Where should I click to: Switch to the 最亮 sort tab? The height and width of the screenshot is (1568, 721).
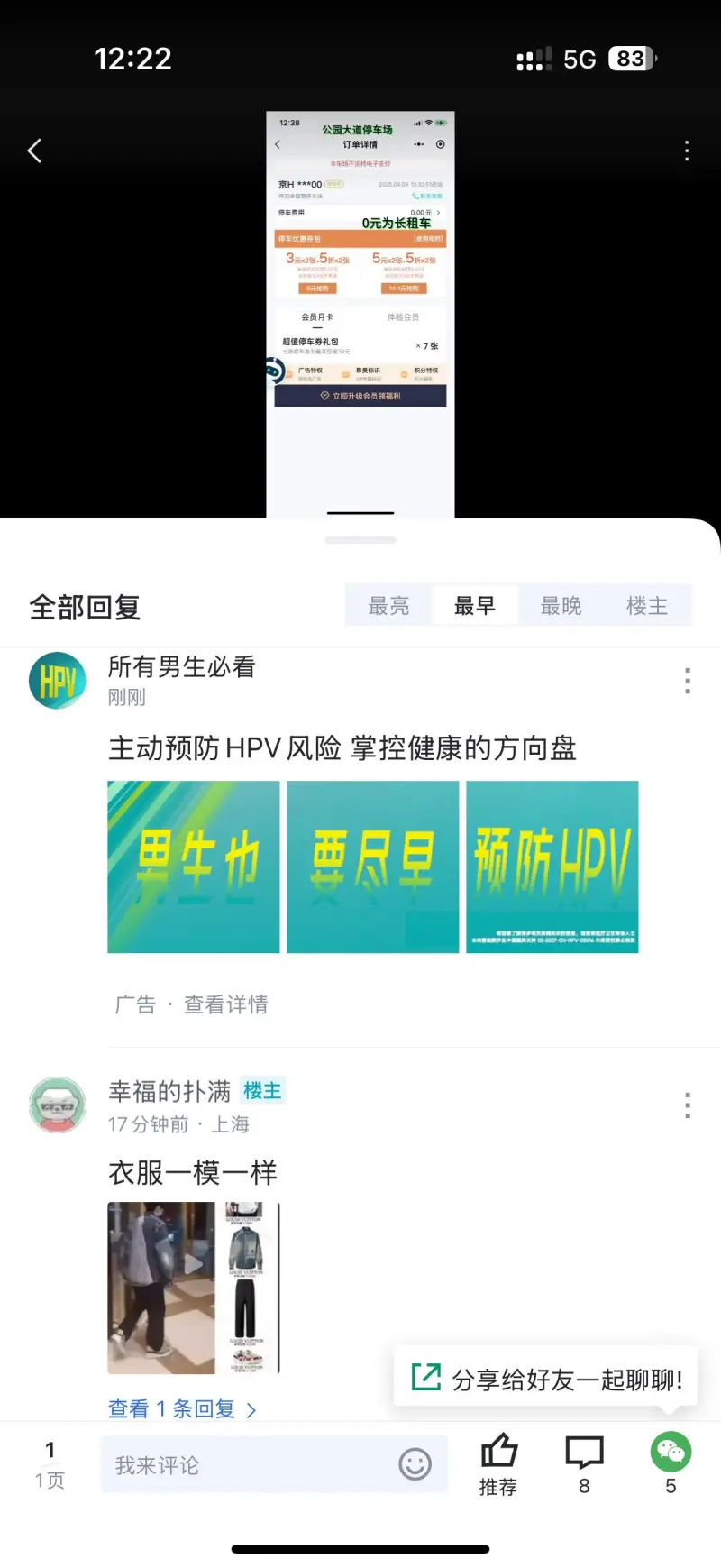388,606
